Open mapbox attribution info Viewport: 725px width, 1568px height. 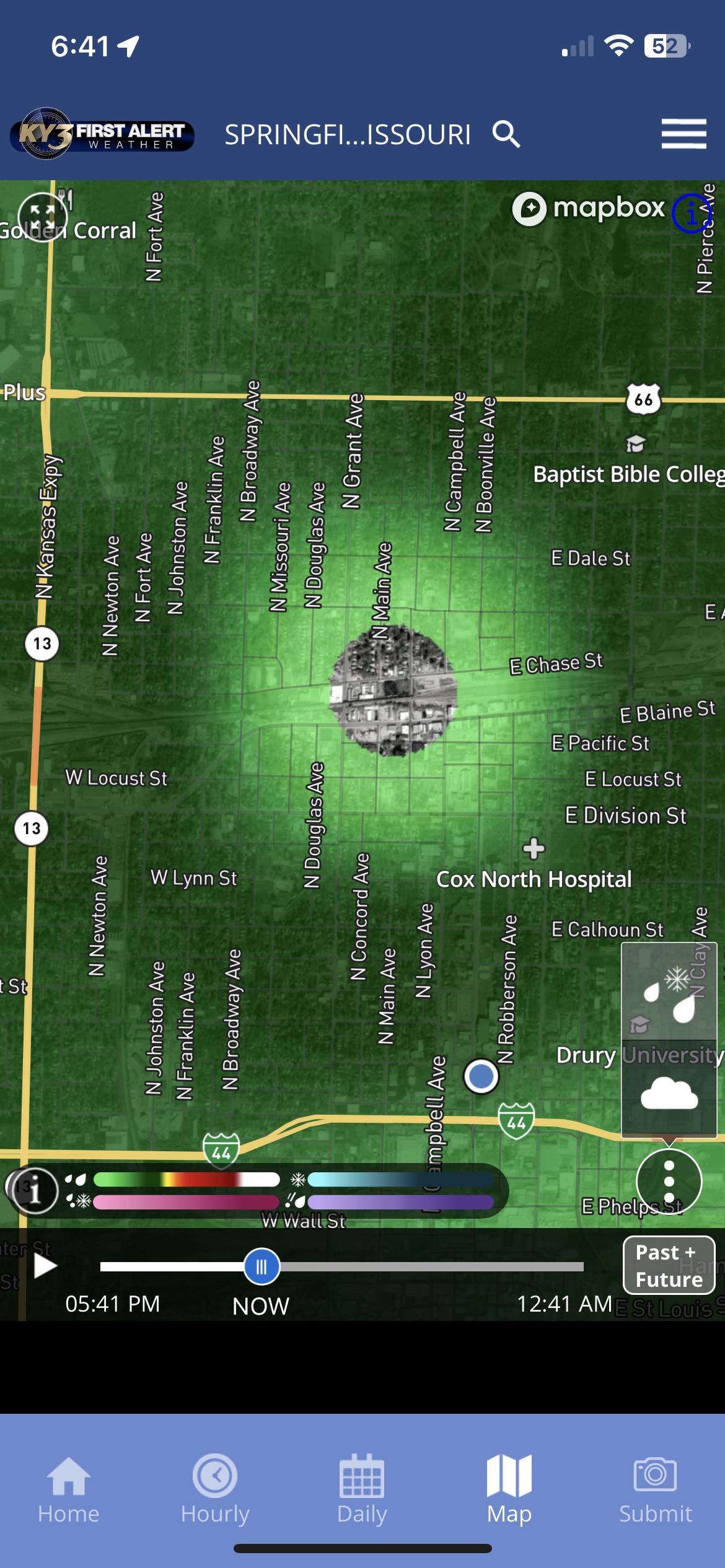(690, 213)
